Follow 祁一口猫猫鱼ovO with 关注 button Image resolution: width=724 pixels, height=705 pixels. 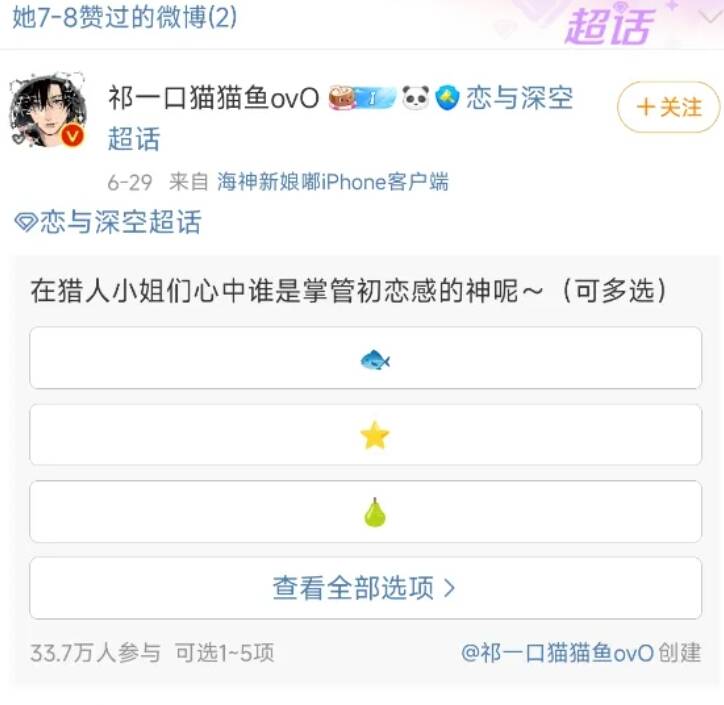click(668, 107)
